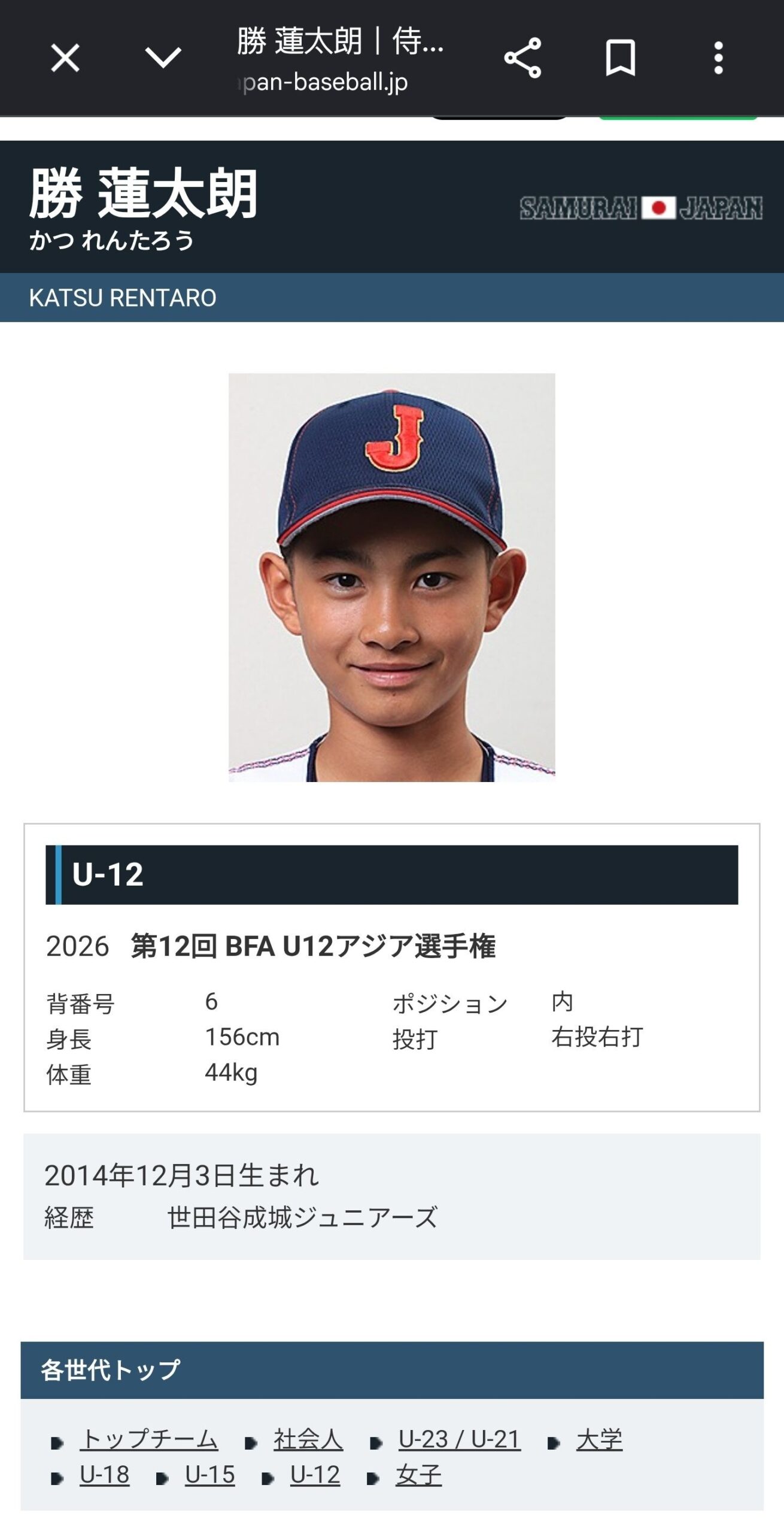Minimize the browser with the down chevron

[163, 58]
